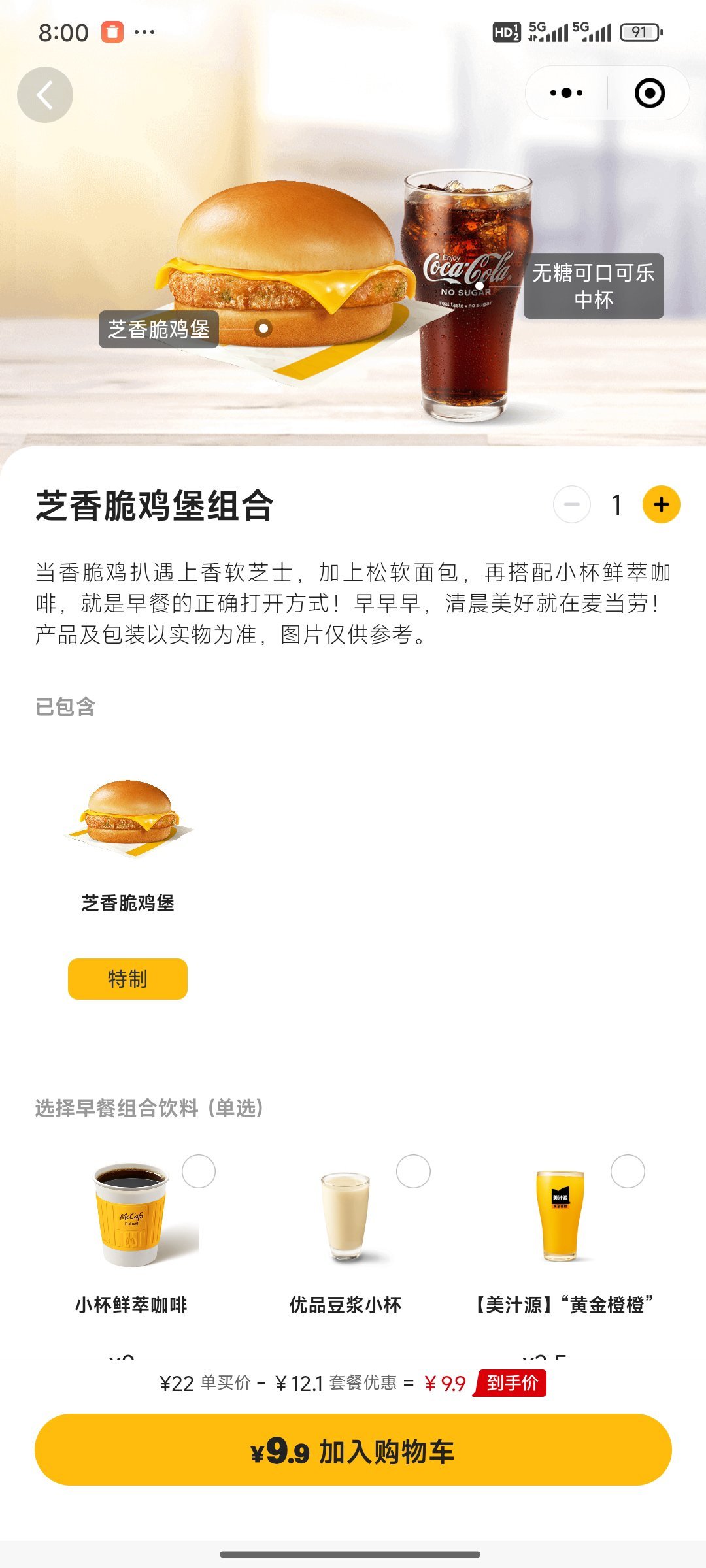Viewport: 706px width, 1568px height.
Task: Select 小杯鲜萃咖啡 as the drink
Action: click(199, 1171)
